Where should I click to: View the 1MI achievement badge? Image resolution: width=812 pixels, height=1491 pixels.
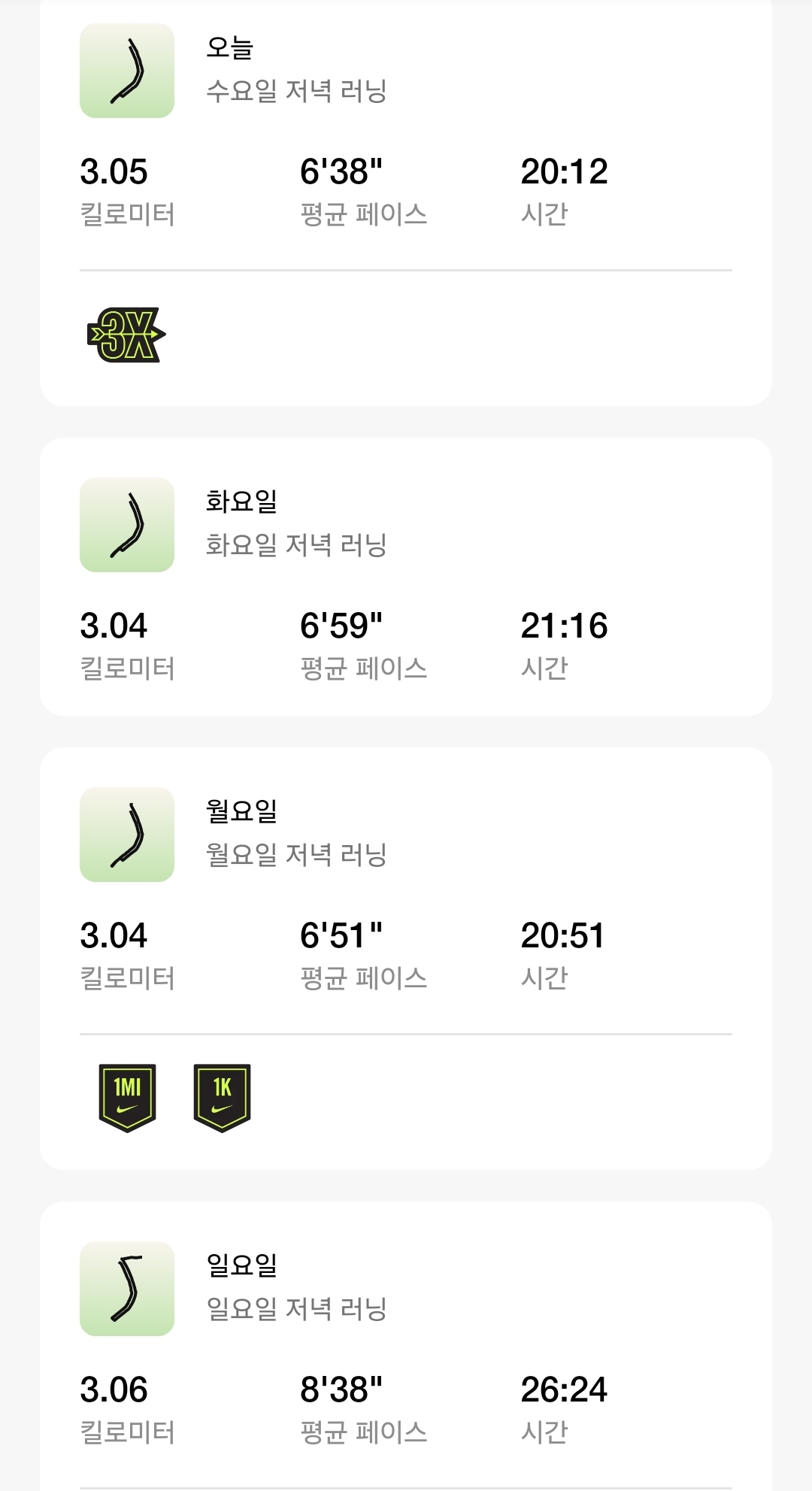tap(127, 1098)
